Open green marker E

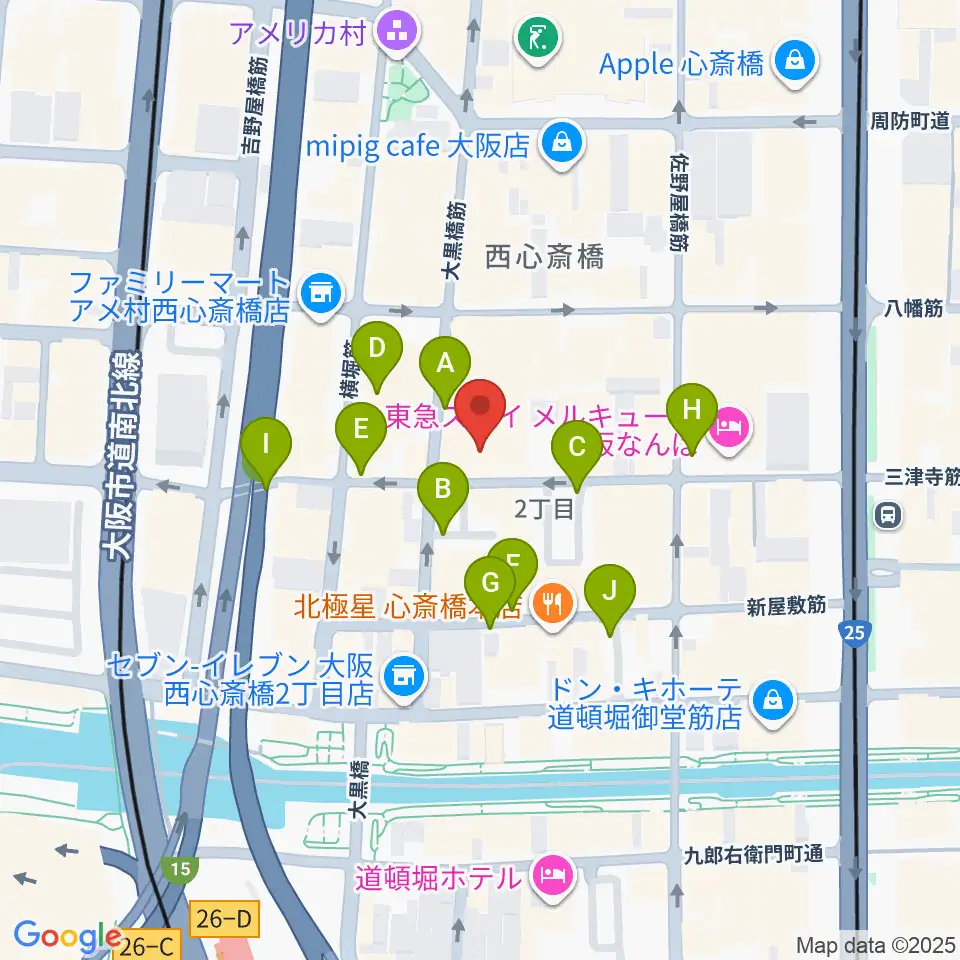(361, 433)
